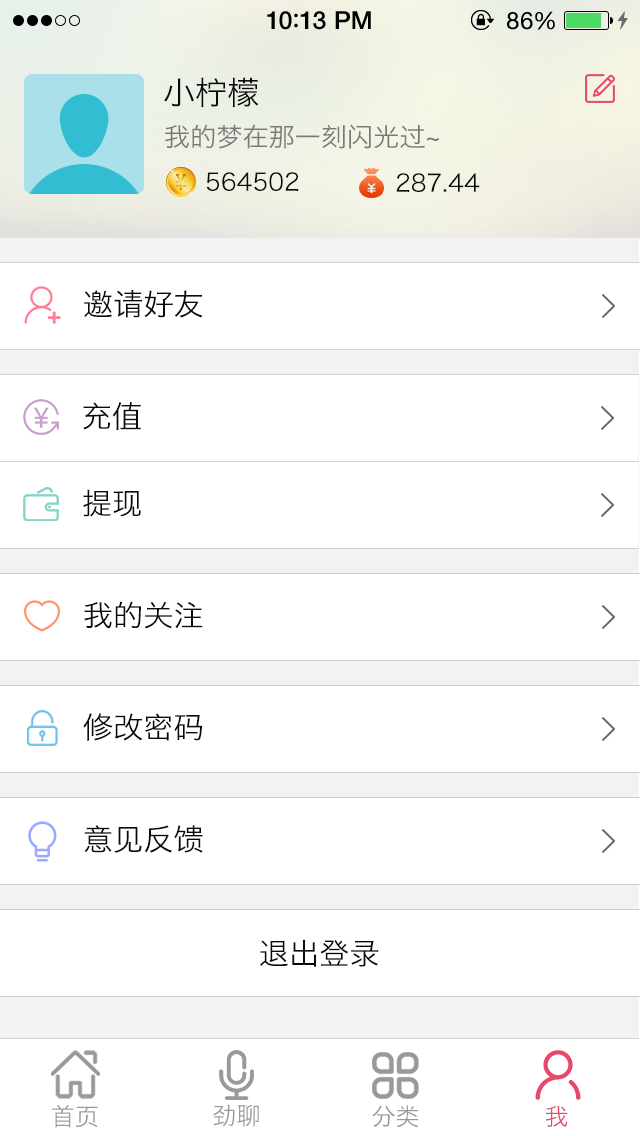Tap the edit profile pencil icon
Image resolution: width=640 pixels, height=1136 pixels.
coord(600,89)
